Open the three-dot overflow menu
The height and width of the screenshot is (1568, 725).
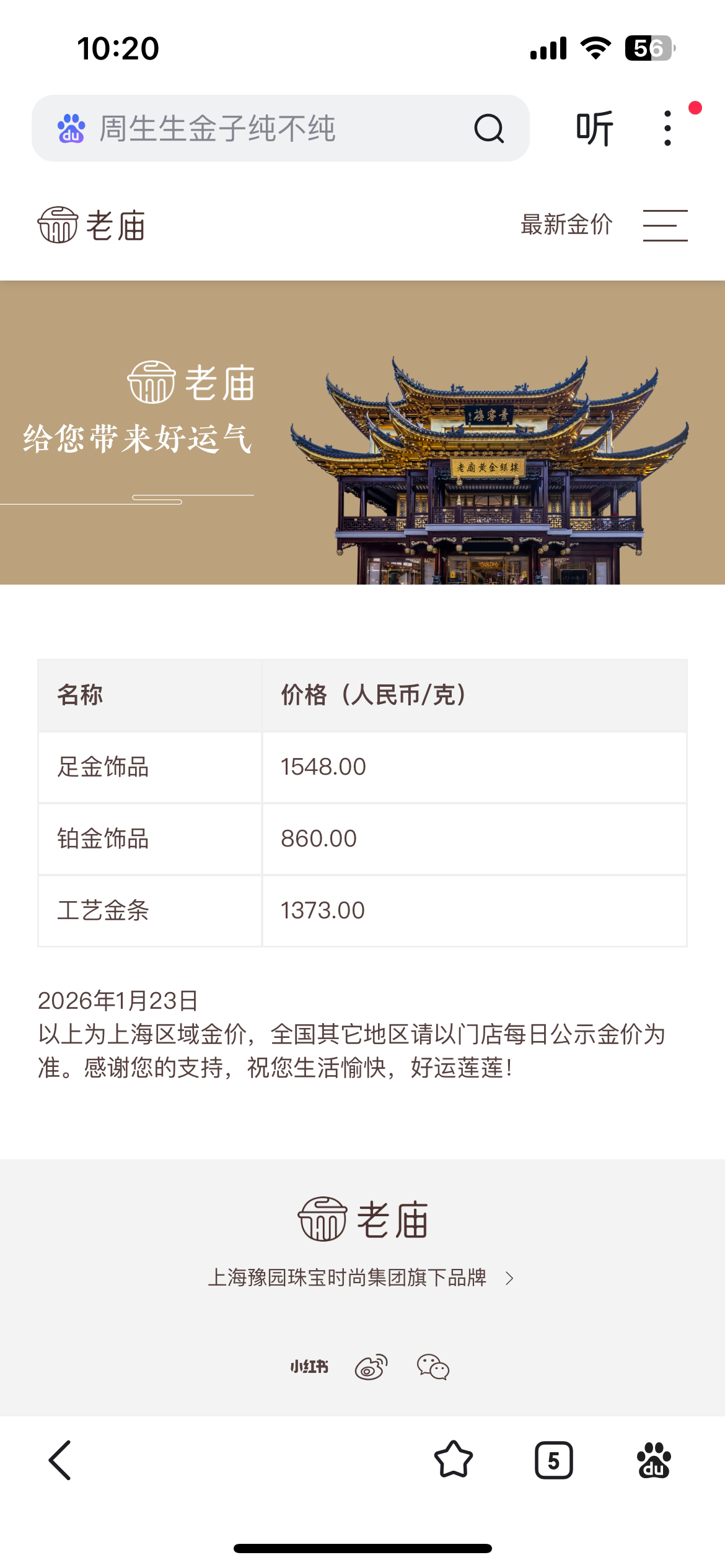[667, 129]
